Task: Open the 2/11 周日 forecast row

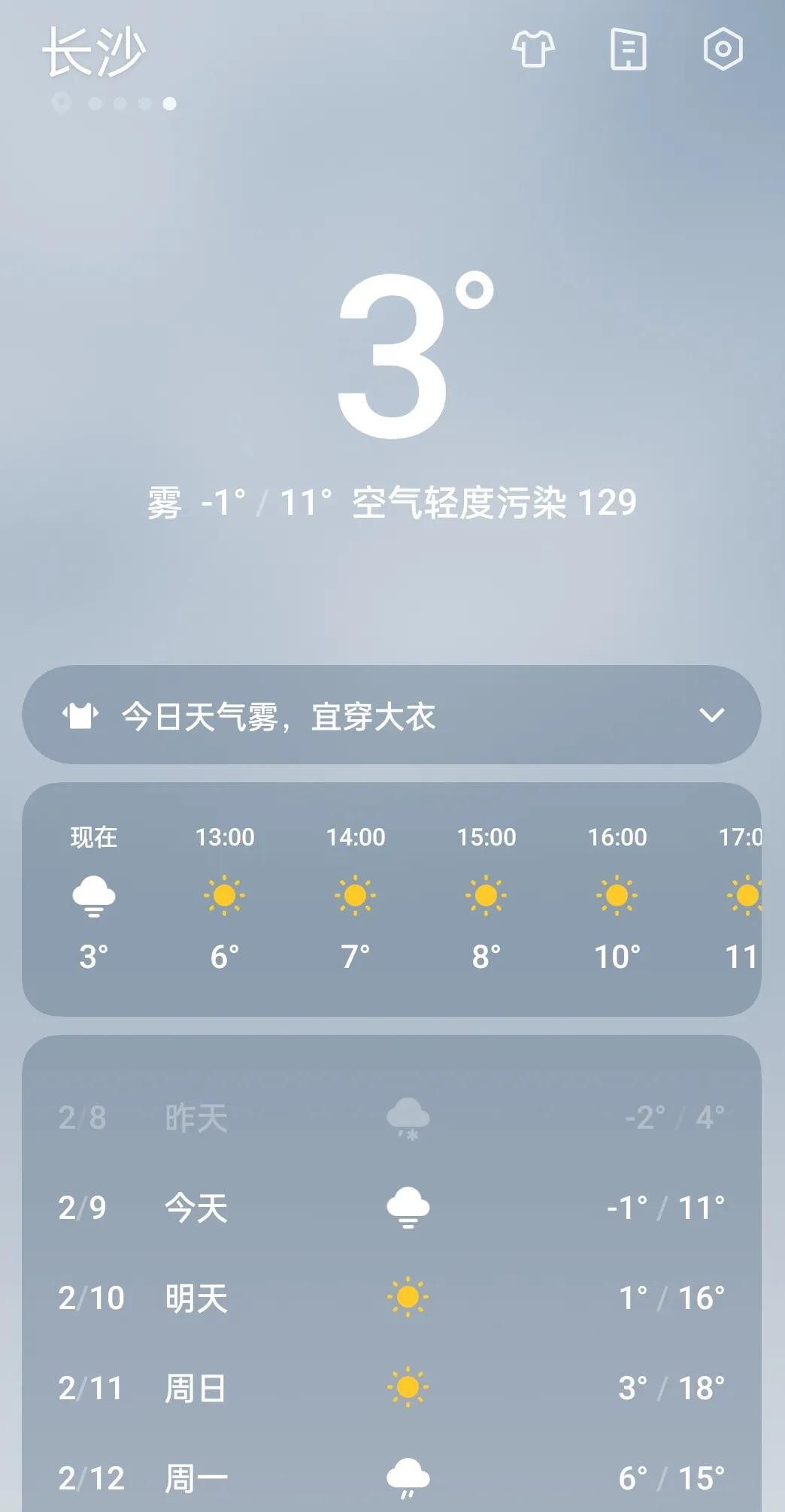Action: tap(392, 1388)
